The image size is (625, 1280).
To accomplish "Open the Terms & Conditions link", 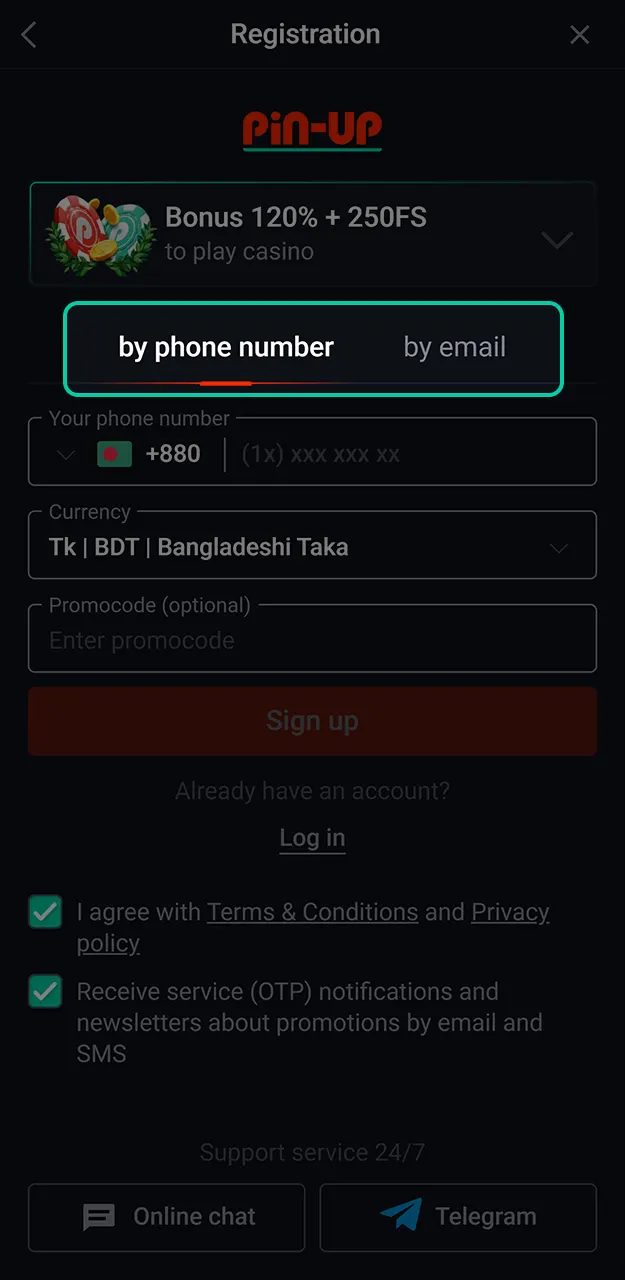I will (312, 912).
